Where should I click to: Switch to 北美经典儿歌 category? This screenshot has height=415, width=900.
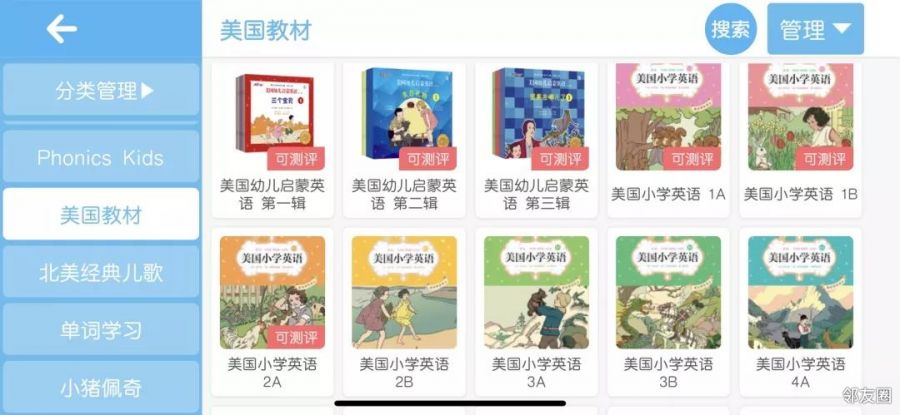(x=101, y=272)
